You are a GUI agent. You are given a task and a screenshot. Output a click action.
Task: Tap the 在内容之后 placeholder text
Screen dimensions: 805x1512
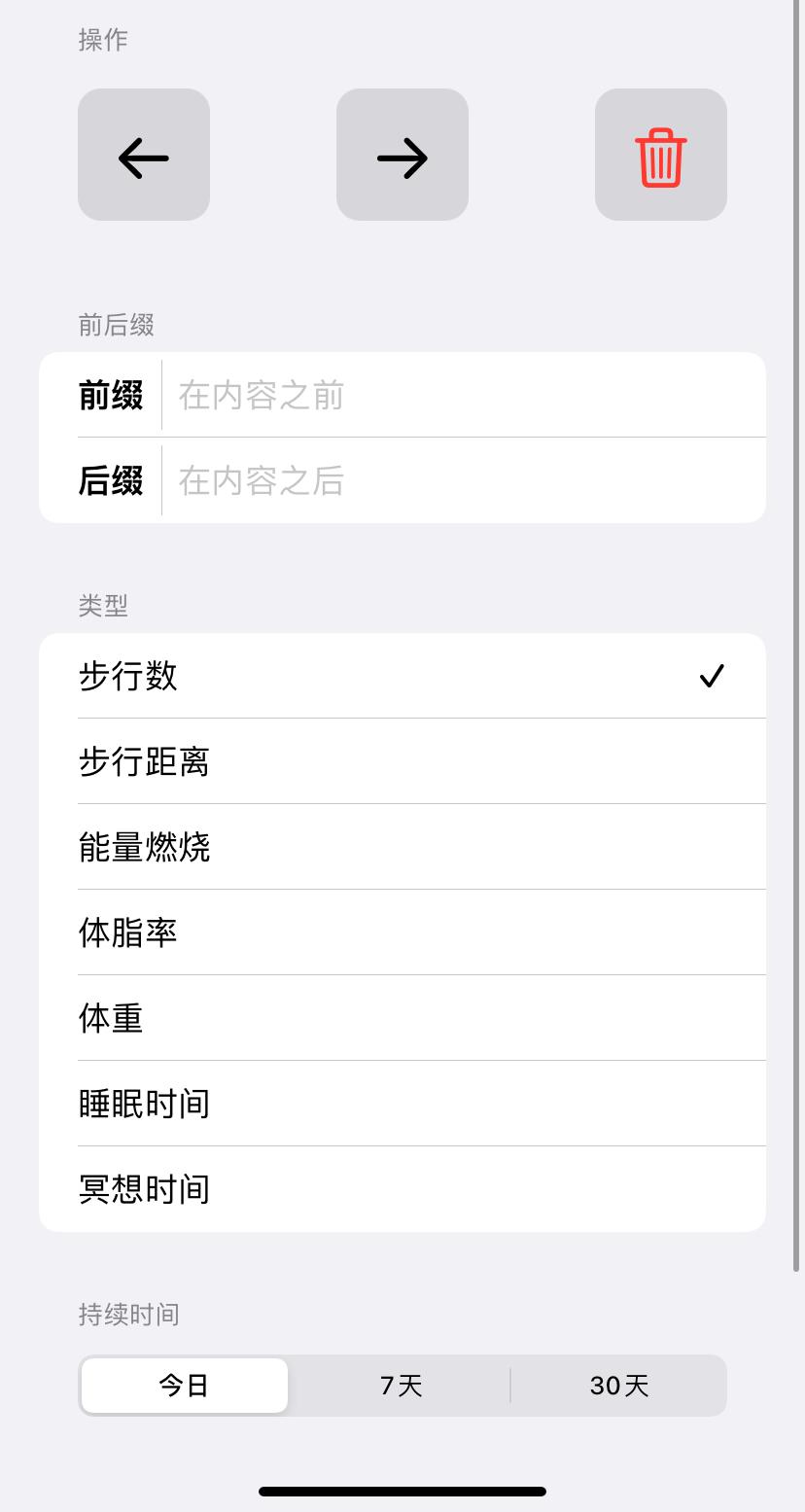pos(260,479)
